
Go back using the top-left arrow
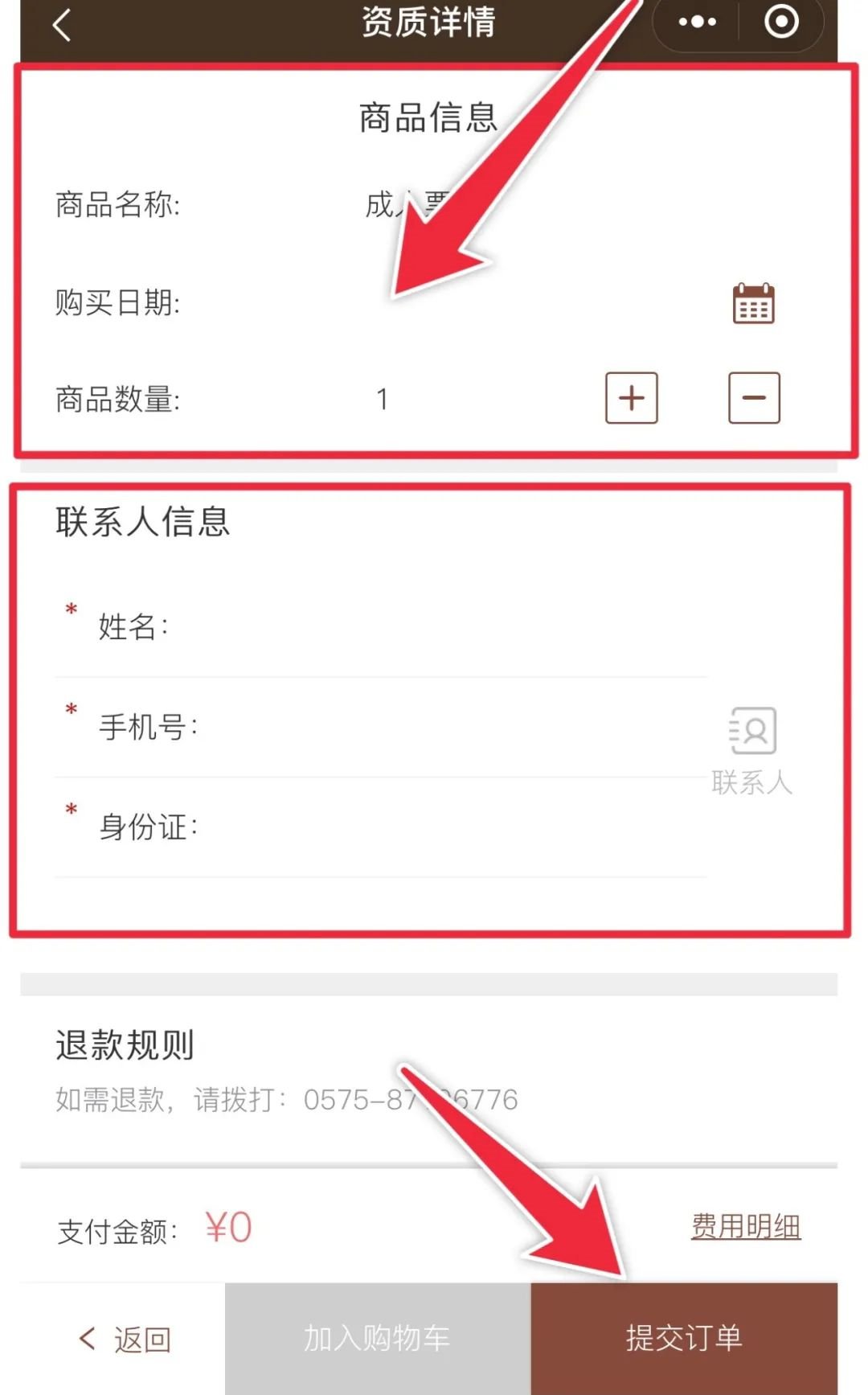(x=61, y=24)
